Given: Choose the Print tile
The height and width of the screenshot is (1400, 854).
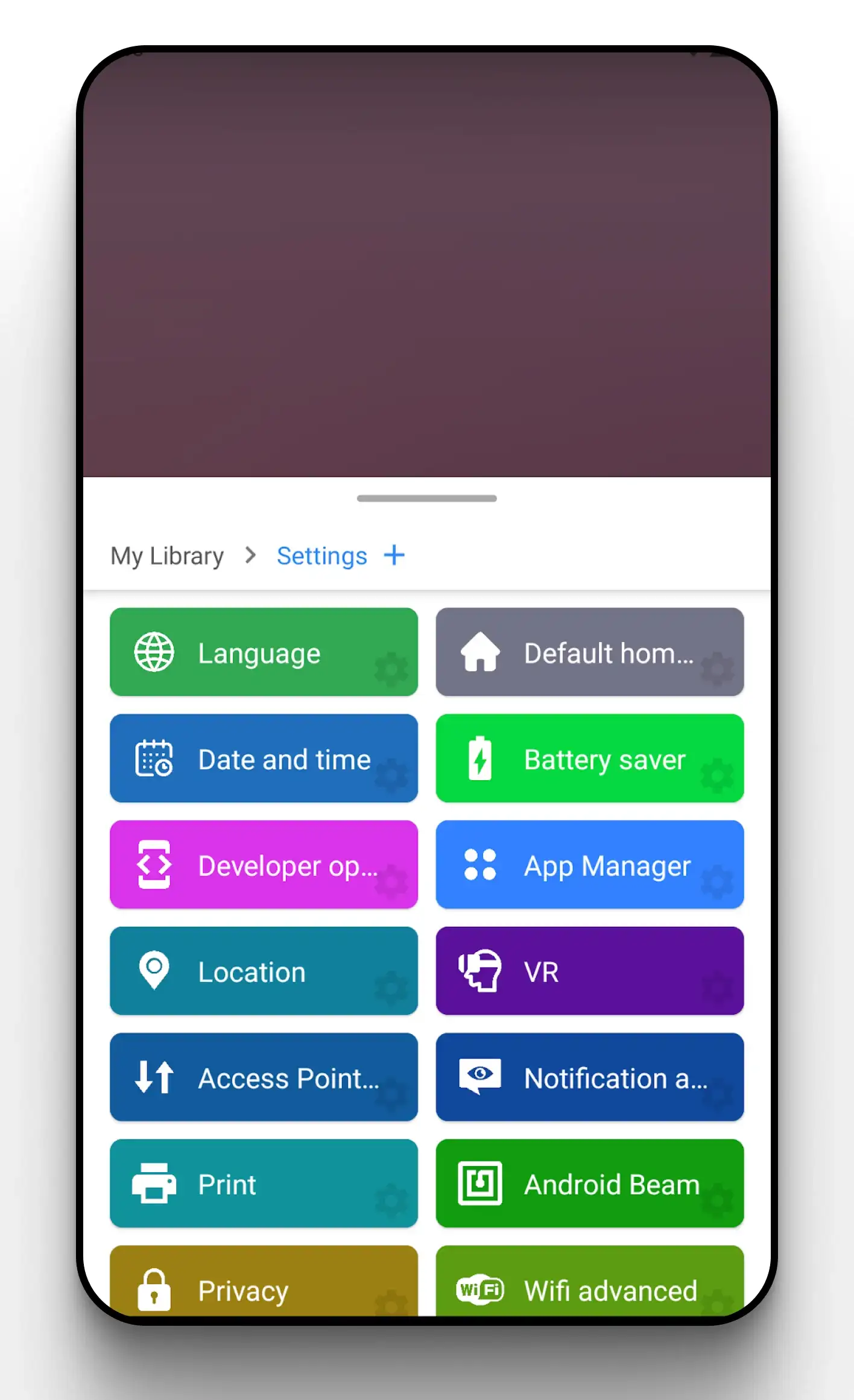Looking at the screenshot, I should pos(264,1184).
